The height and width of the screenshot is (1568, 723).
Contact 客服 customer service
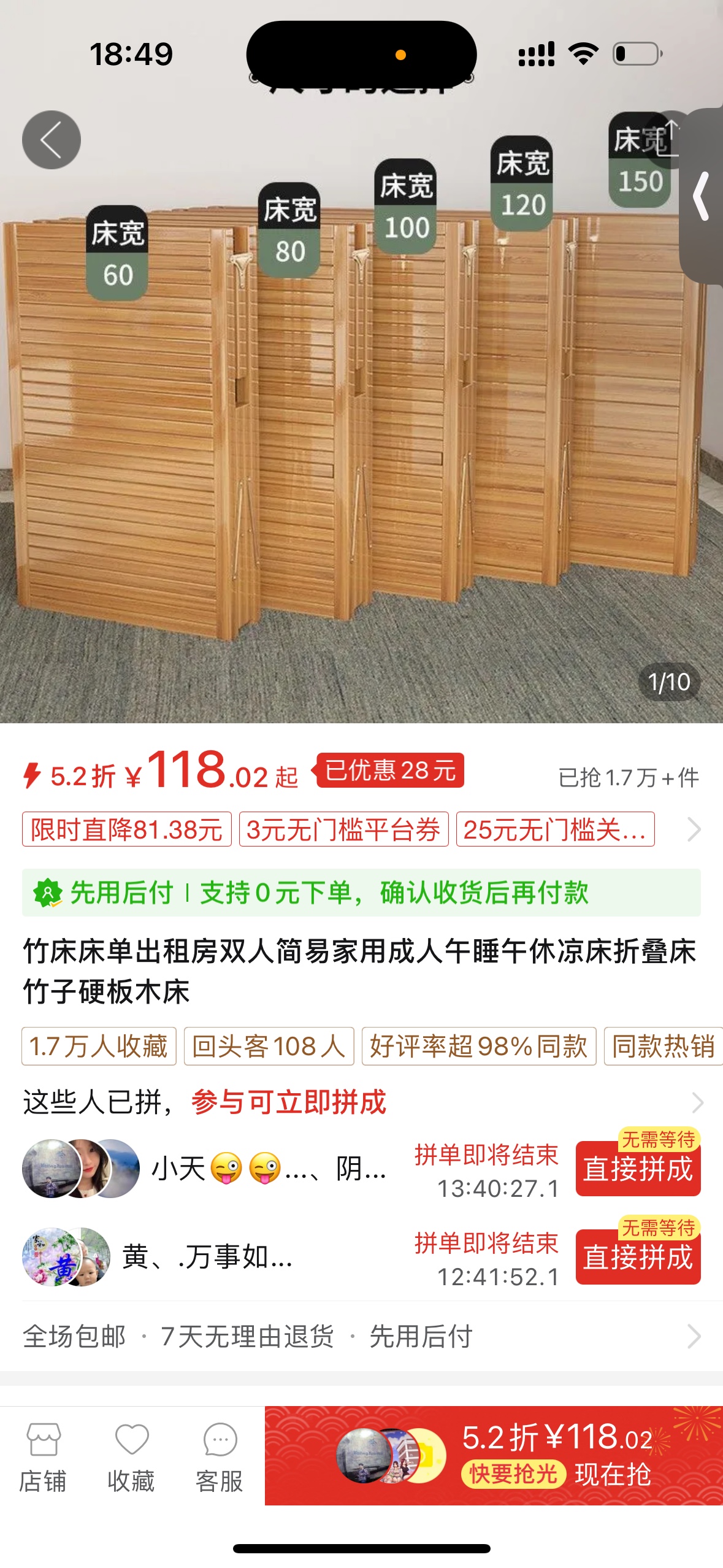click(x=220, y=1456)
